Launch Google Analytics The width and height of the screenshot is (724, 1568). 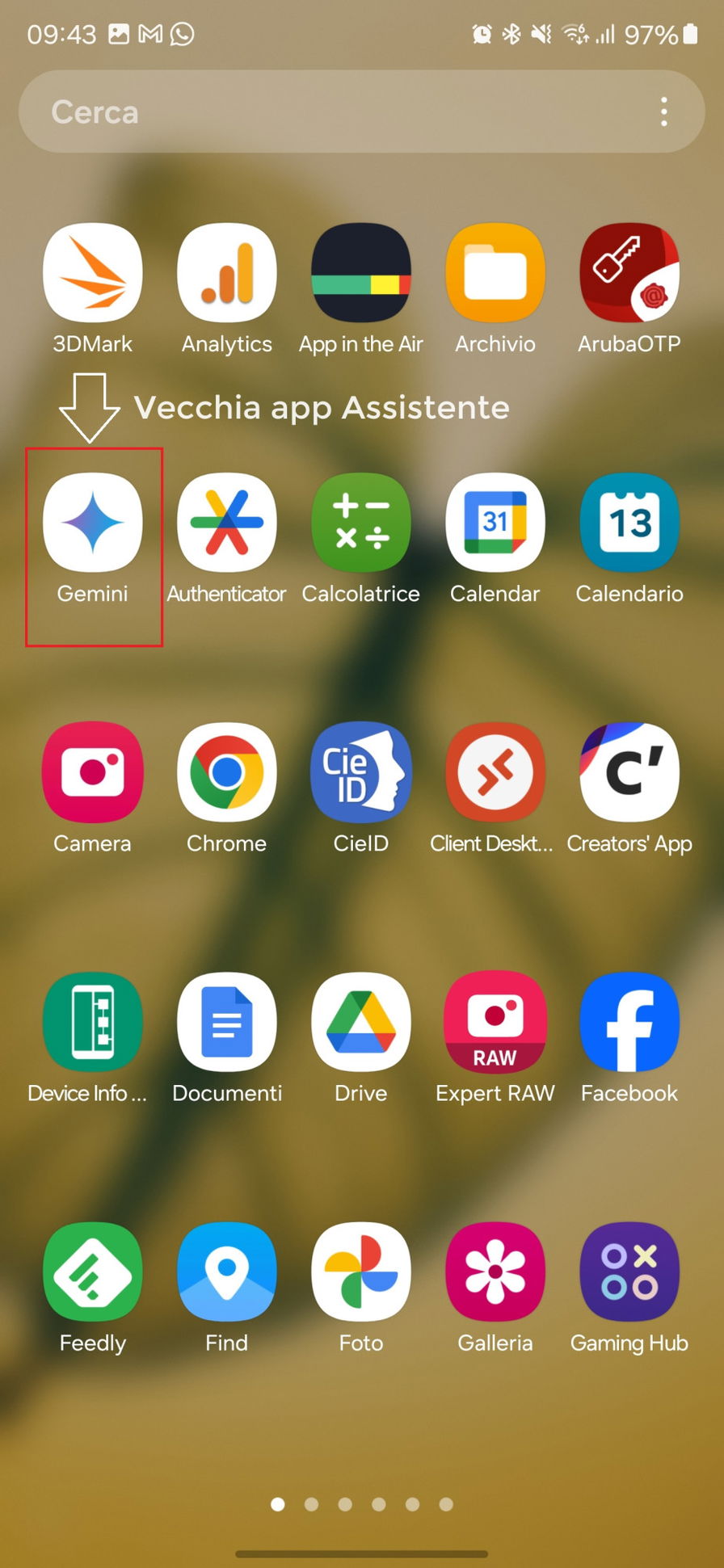click(x=227, y=273)
